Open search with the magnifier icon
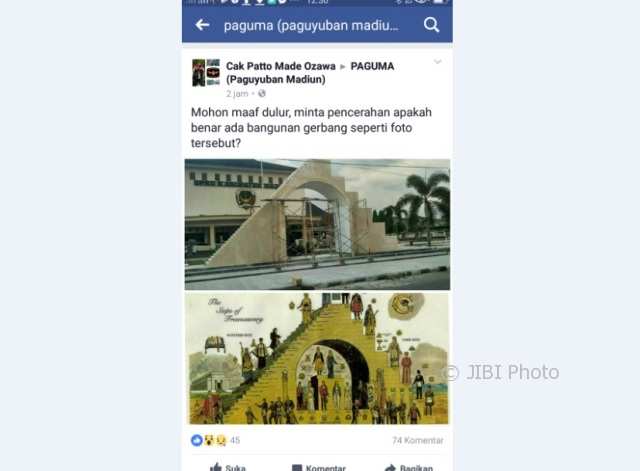The height and width of the screenshot is (471, 640). tap(431, 25)
